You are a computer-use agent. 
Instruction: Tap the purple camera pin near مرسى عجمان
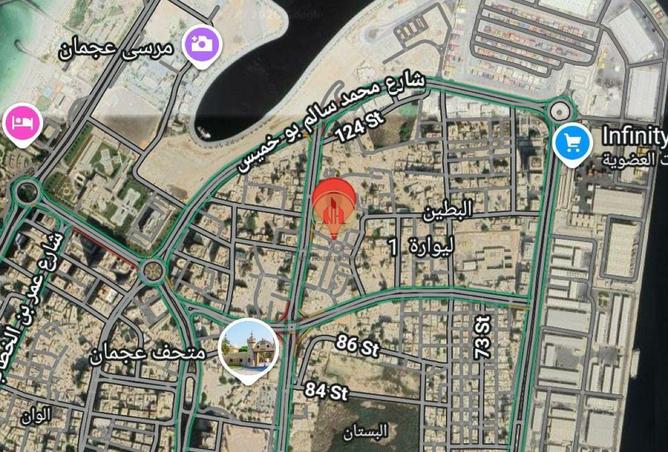pyautogui.click(x=202, y=44)
